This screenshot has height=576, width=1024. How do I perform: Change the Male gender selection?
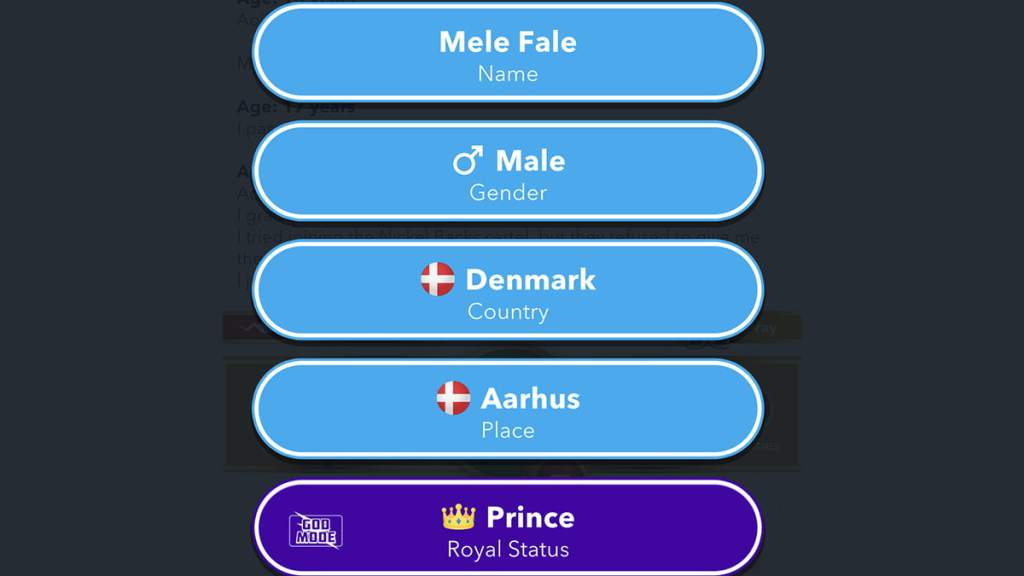tap(507, 172)
